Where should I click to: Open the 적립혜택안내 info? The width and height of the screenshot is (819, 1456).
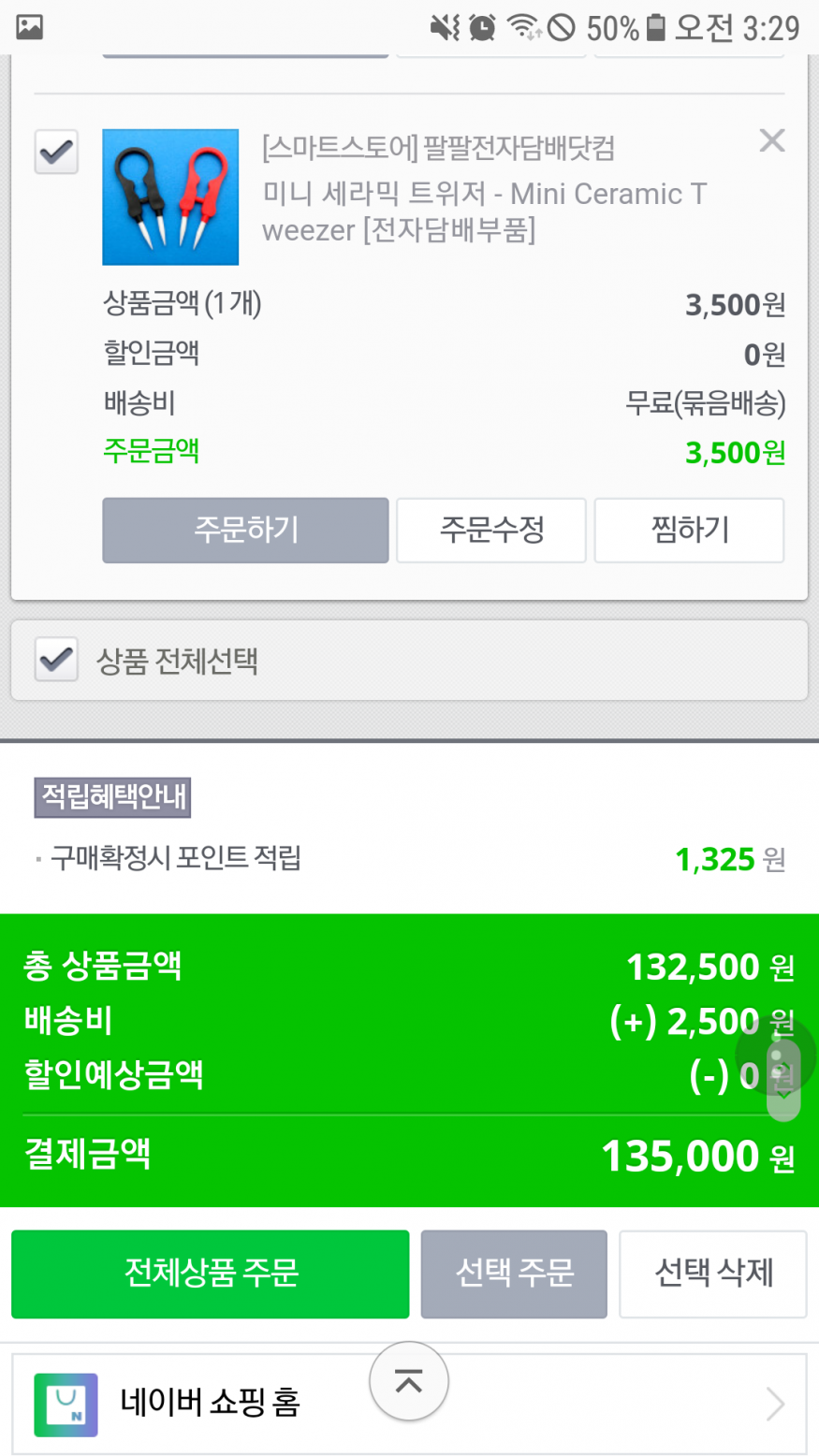pos(112,797)
